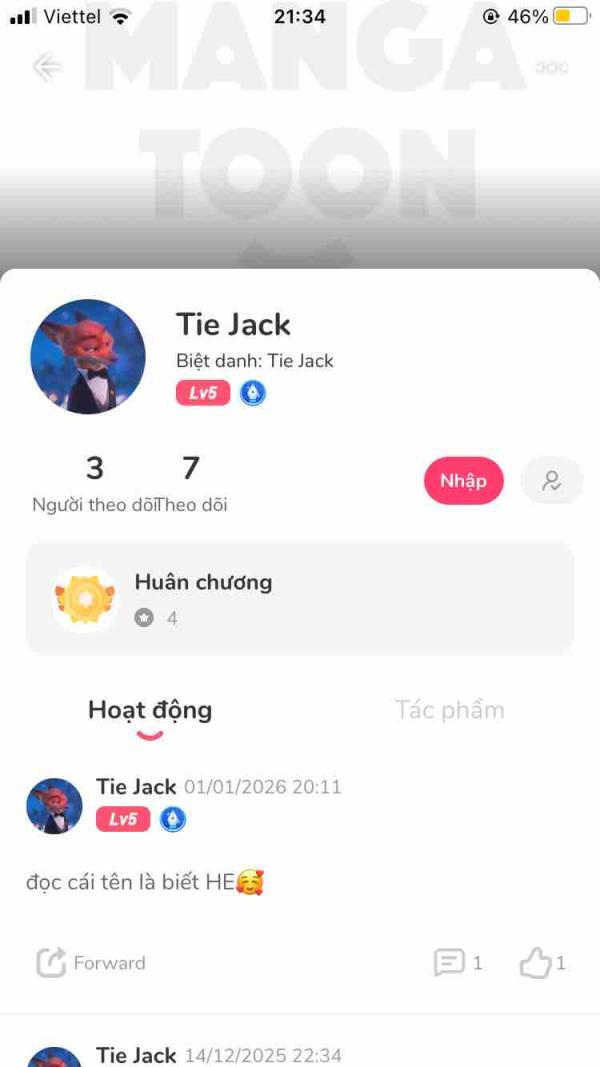Go back using the top arrow
This screenshot has height=1067, width=600.
coord(47,67)
